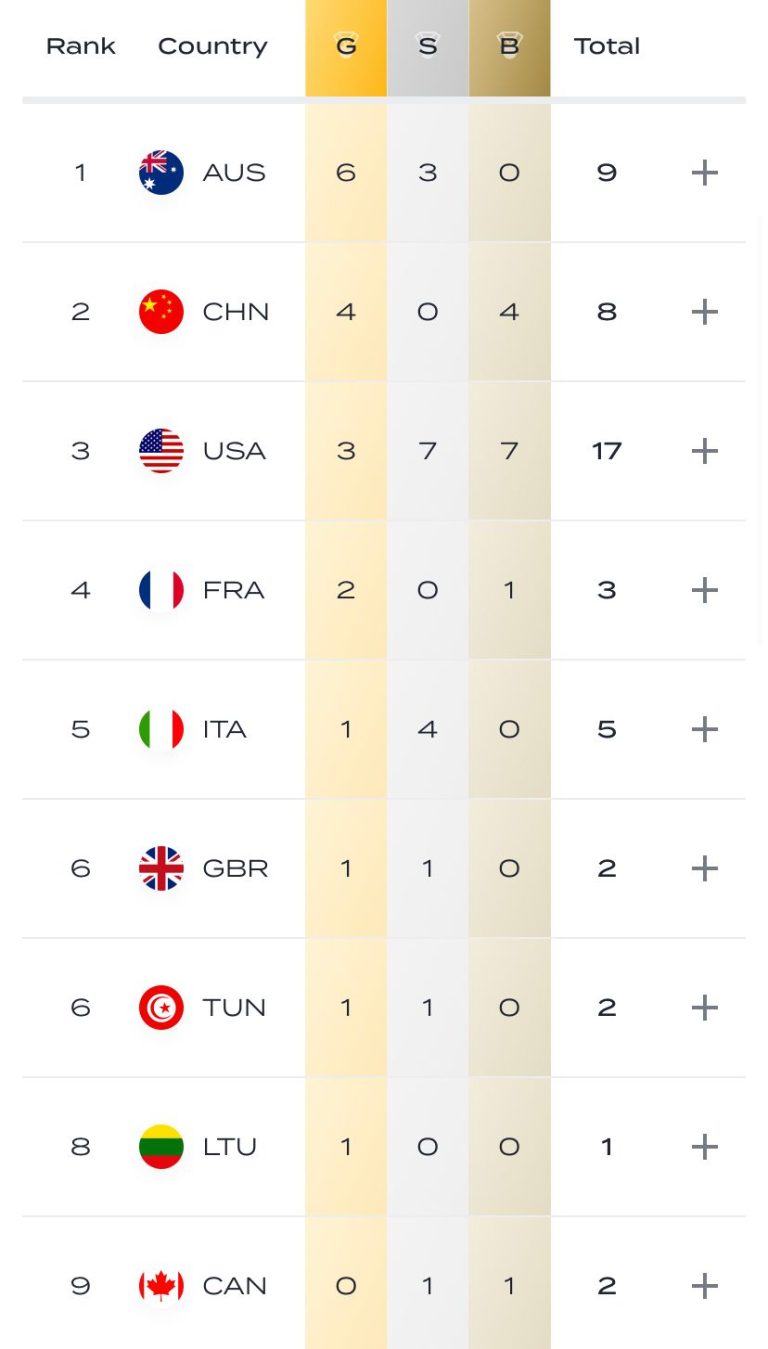The width and height of the screenshot is (768, 1349).
Task: Tap the plus icon beside GBR
Action: 705,868
